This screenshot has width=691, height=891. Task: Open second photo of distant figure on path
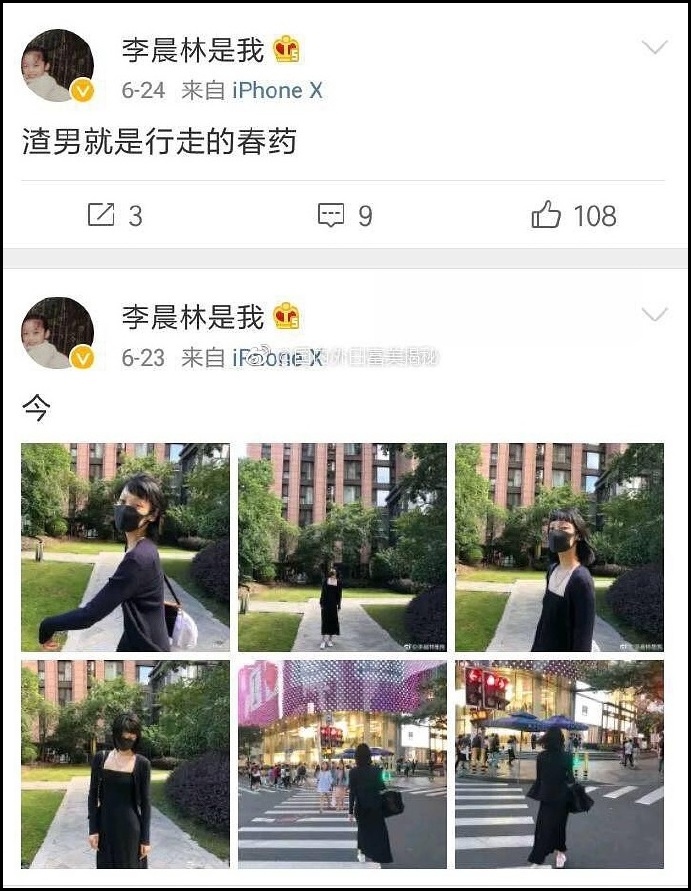click(x=342, y=547)
